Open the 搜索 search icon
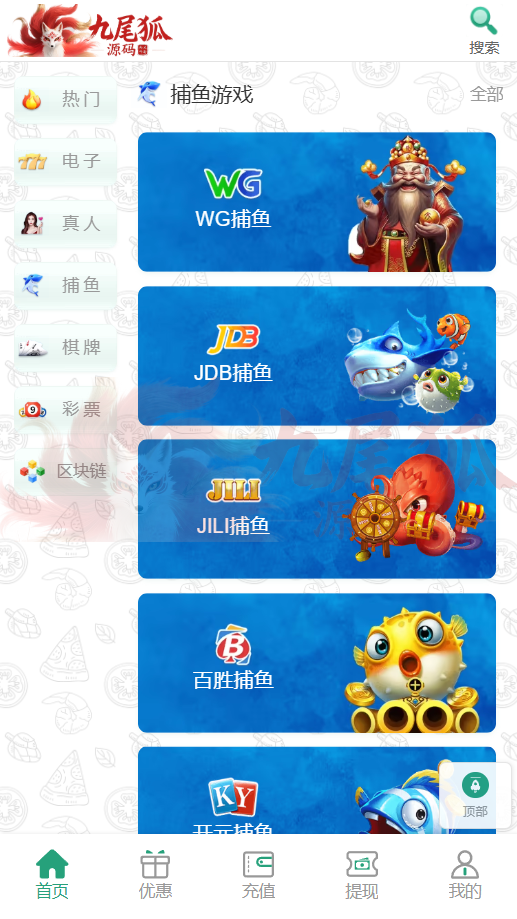 (x=484, y=30)
